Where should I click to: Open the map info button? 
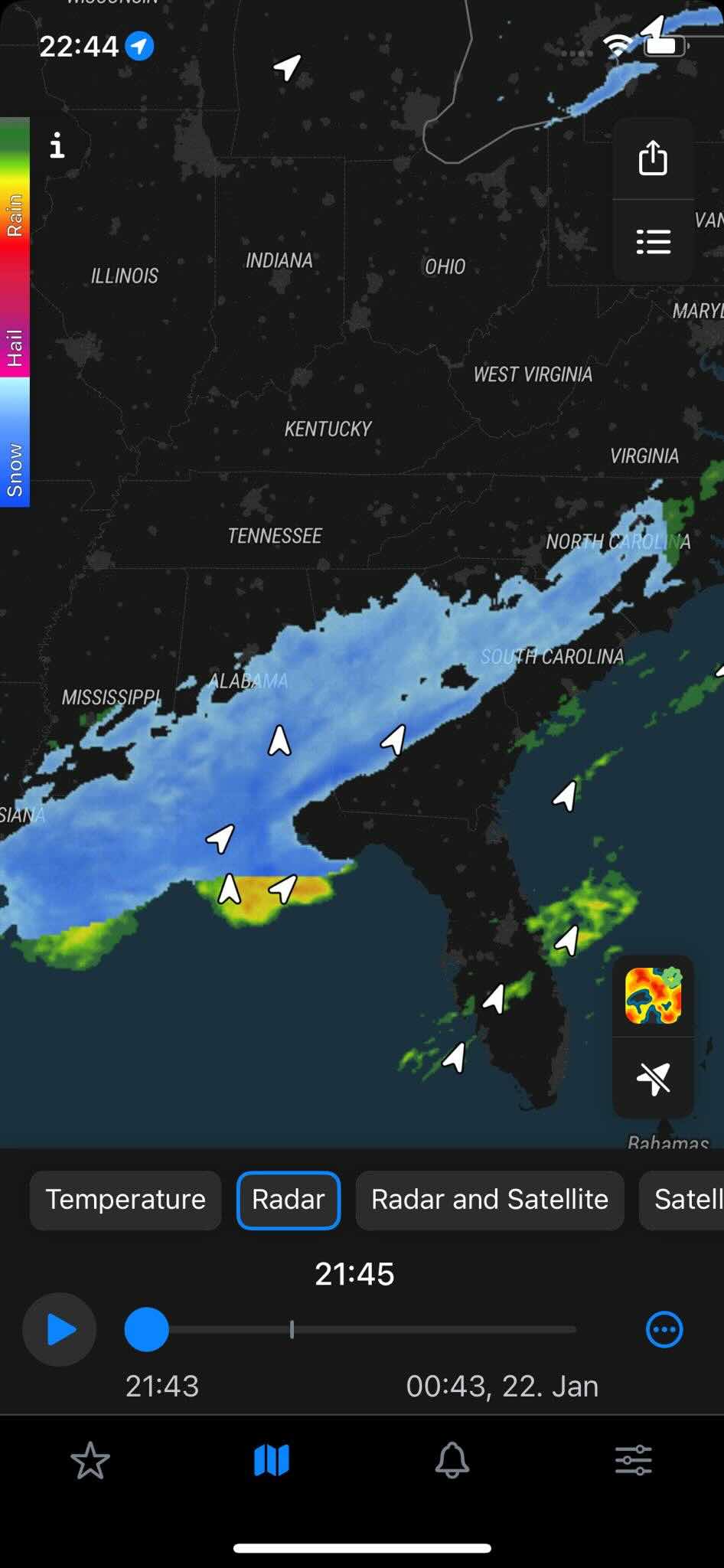coord(57,145)
